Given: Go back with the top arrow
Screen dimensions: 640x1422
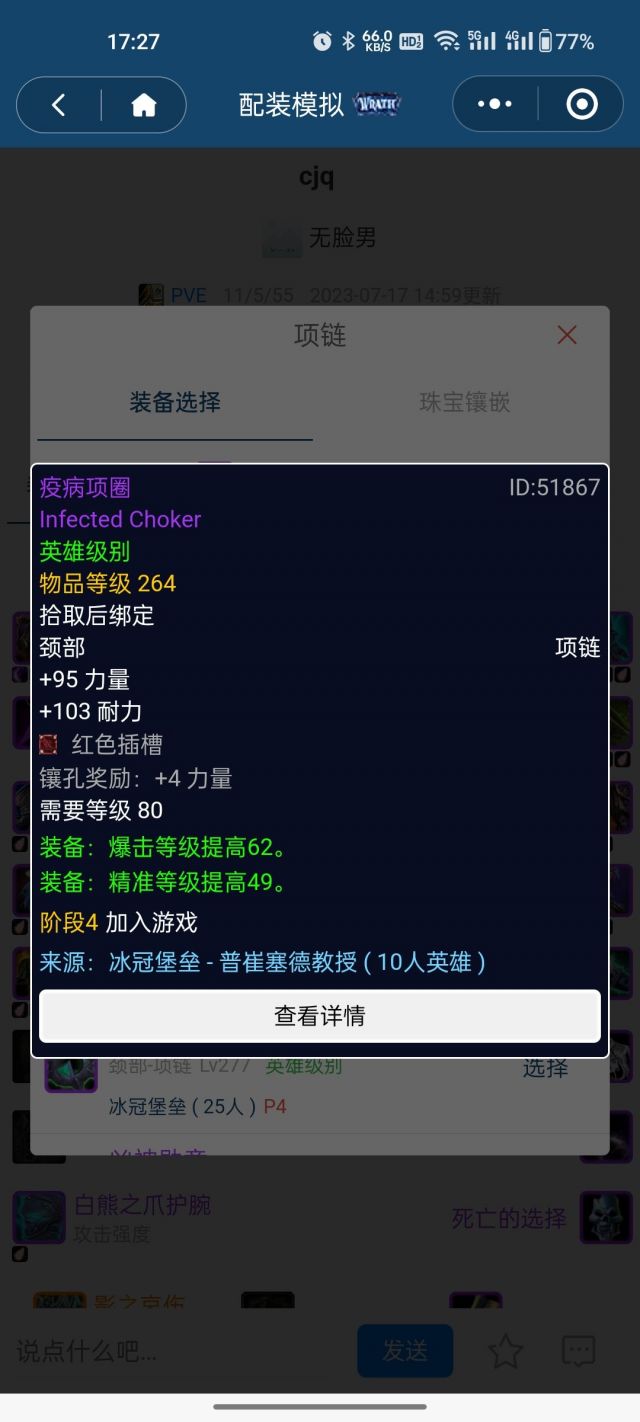Looking at the screenshot, I should click(59, 105).
